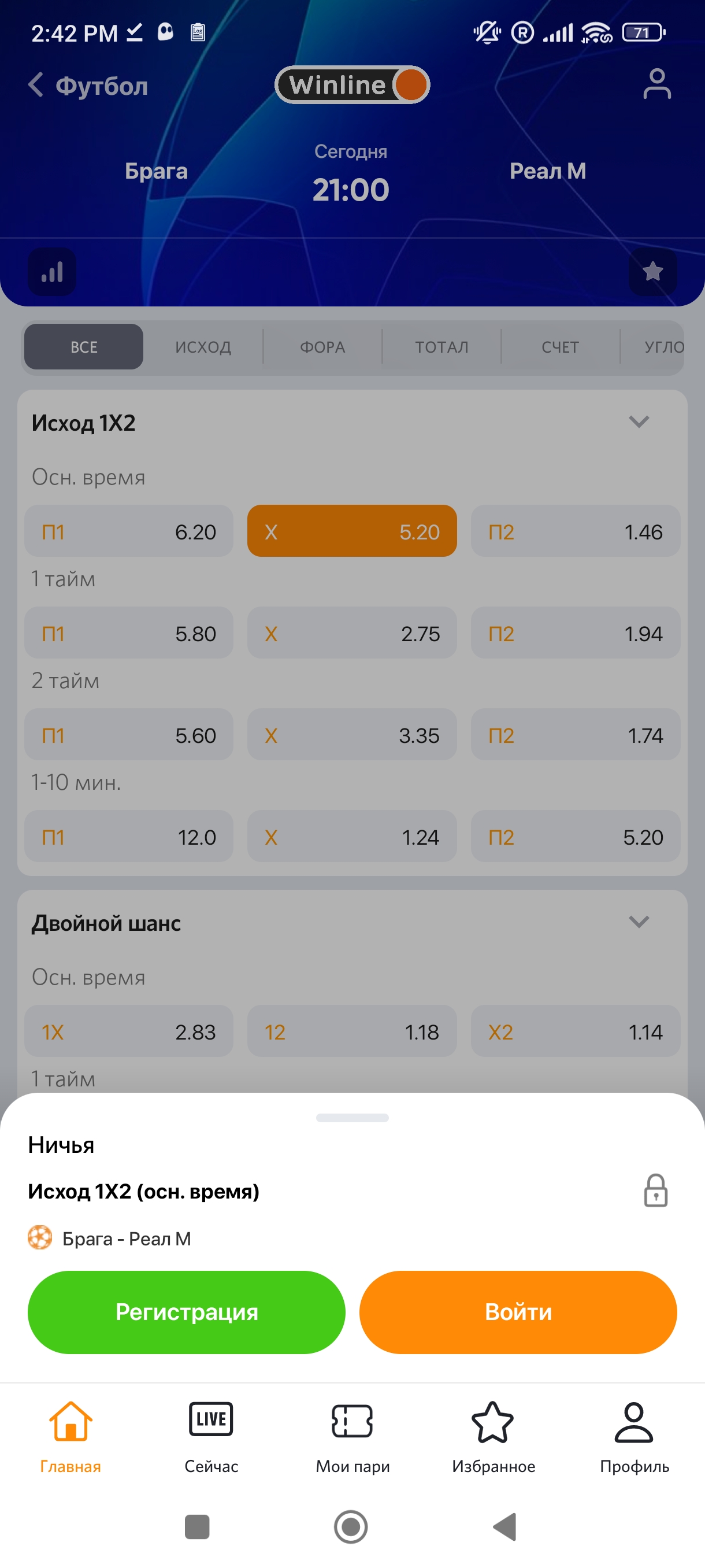This screenshot has width=705, height=1568.
Task: Open the account profile icon
Action: coord(656,84)
